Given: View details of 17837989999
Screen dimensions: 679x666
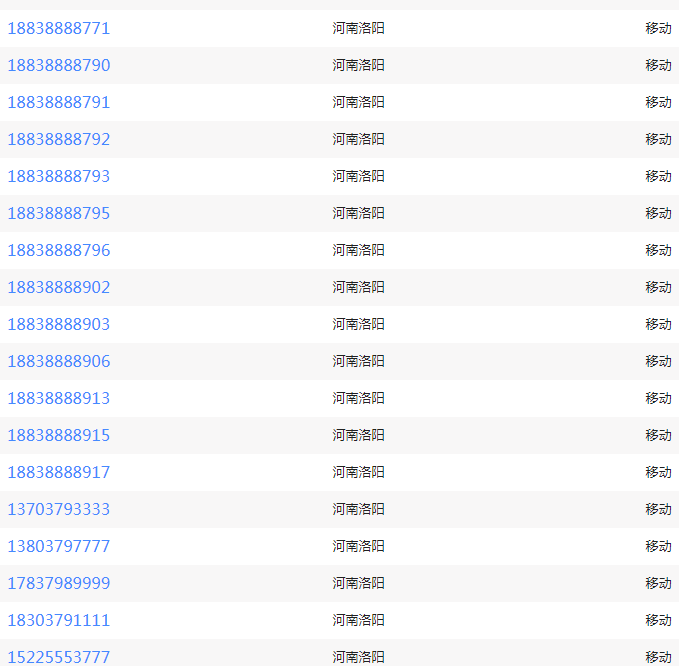Looking at the screenshot, I should tap(59, 583).
